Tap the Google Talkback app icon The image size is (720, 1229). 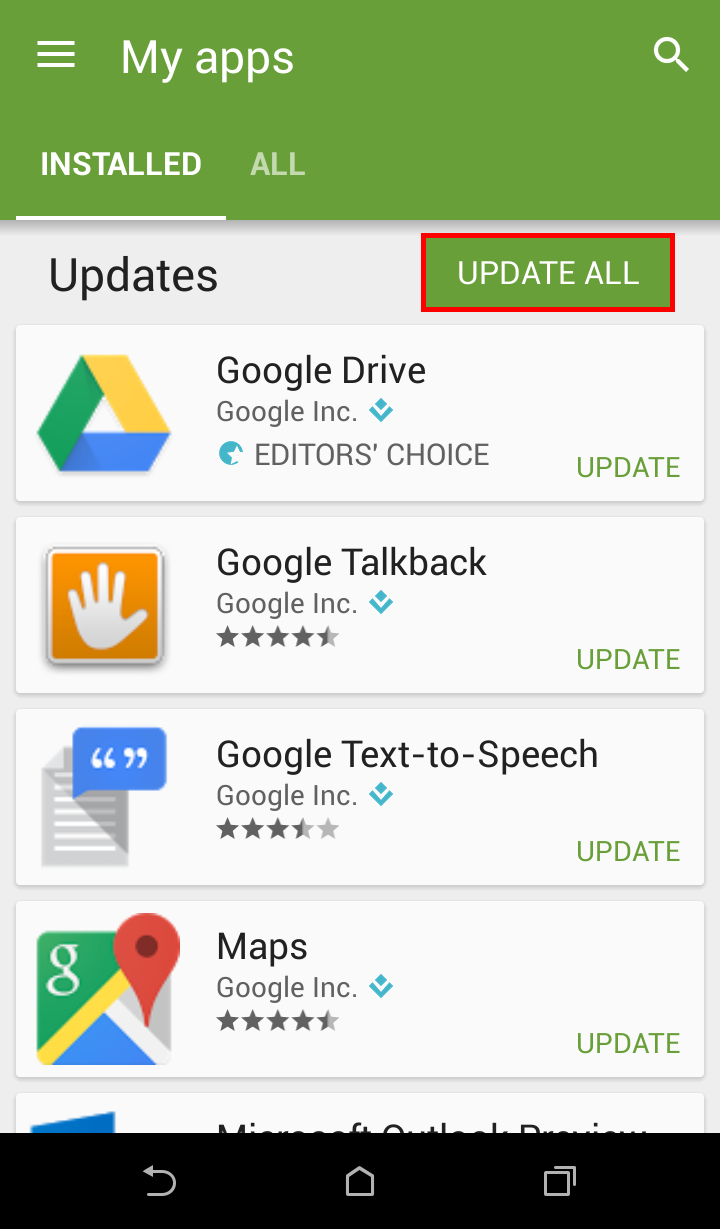[106, 604]
